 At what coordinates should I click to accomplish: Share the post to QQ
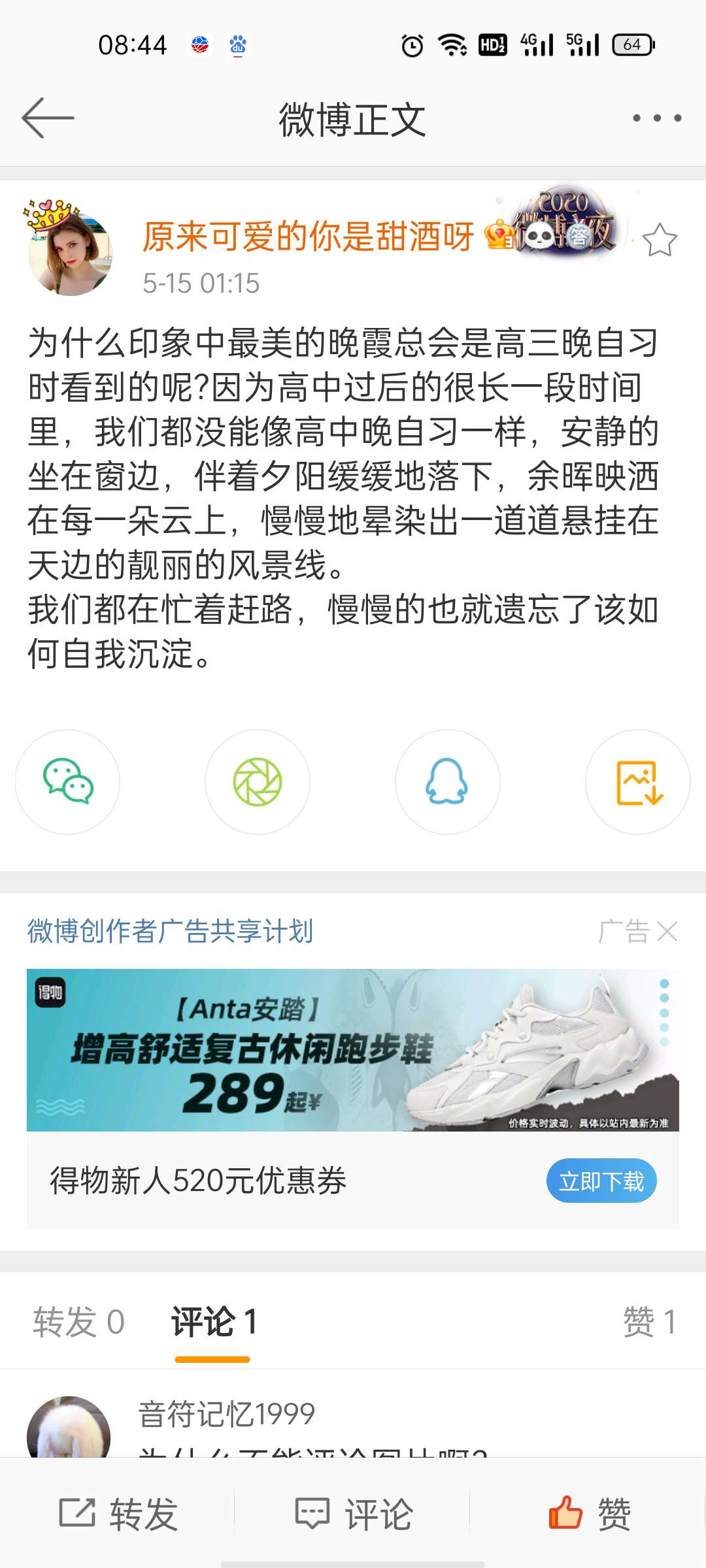pos(447,782)
